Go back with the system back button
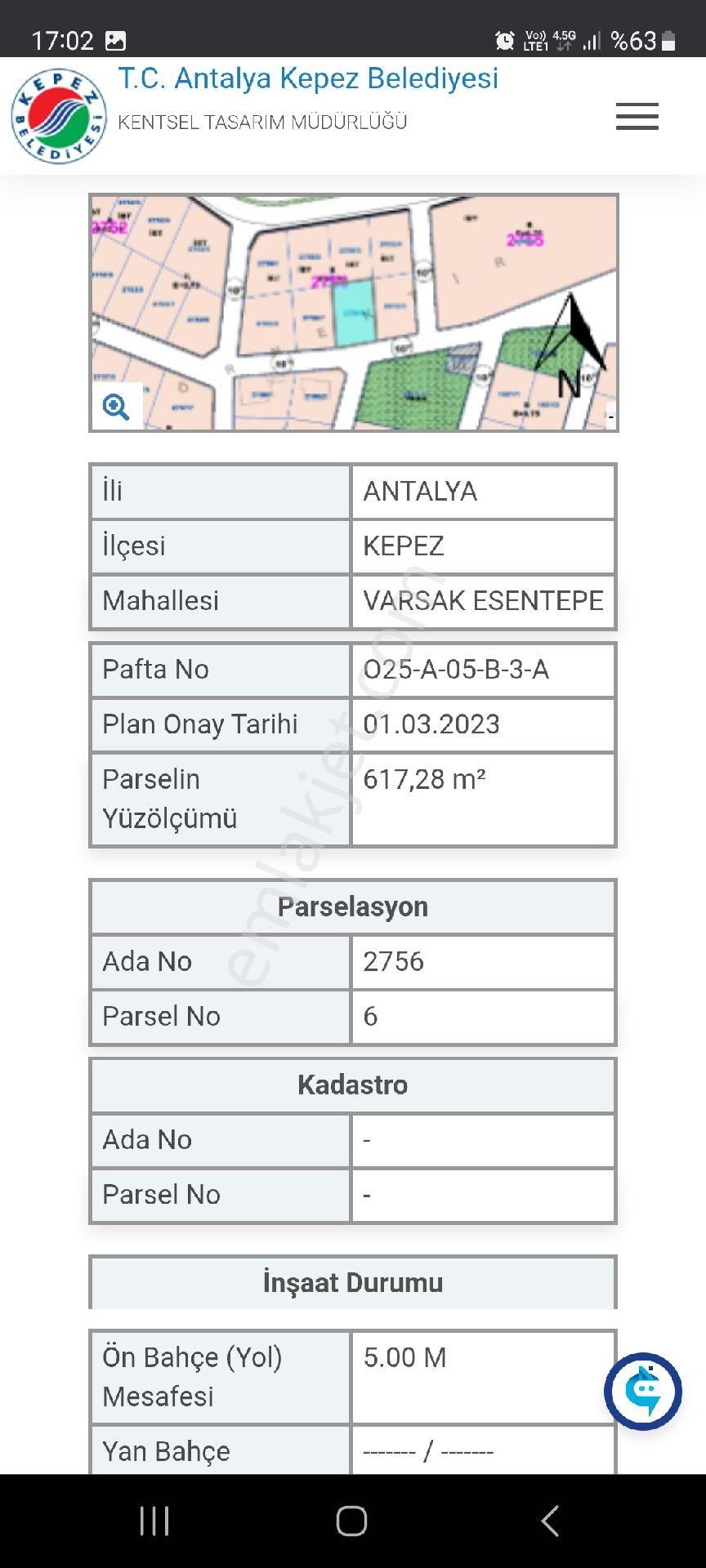Image resolution: width=706 pixels, height=1568 pixels. [550, 1521]
